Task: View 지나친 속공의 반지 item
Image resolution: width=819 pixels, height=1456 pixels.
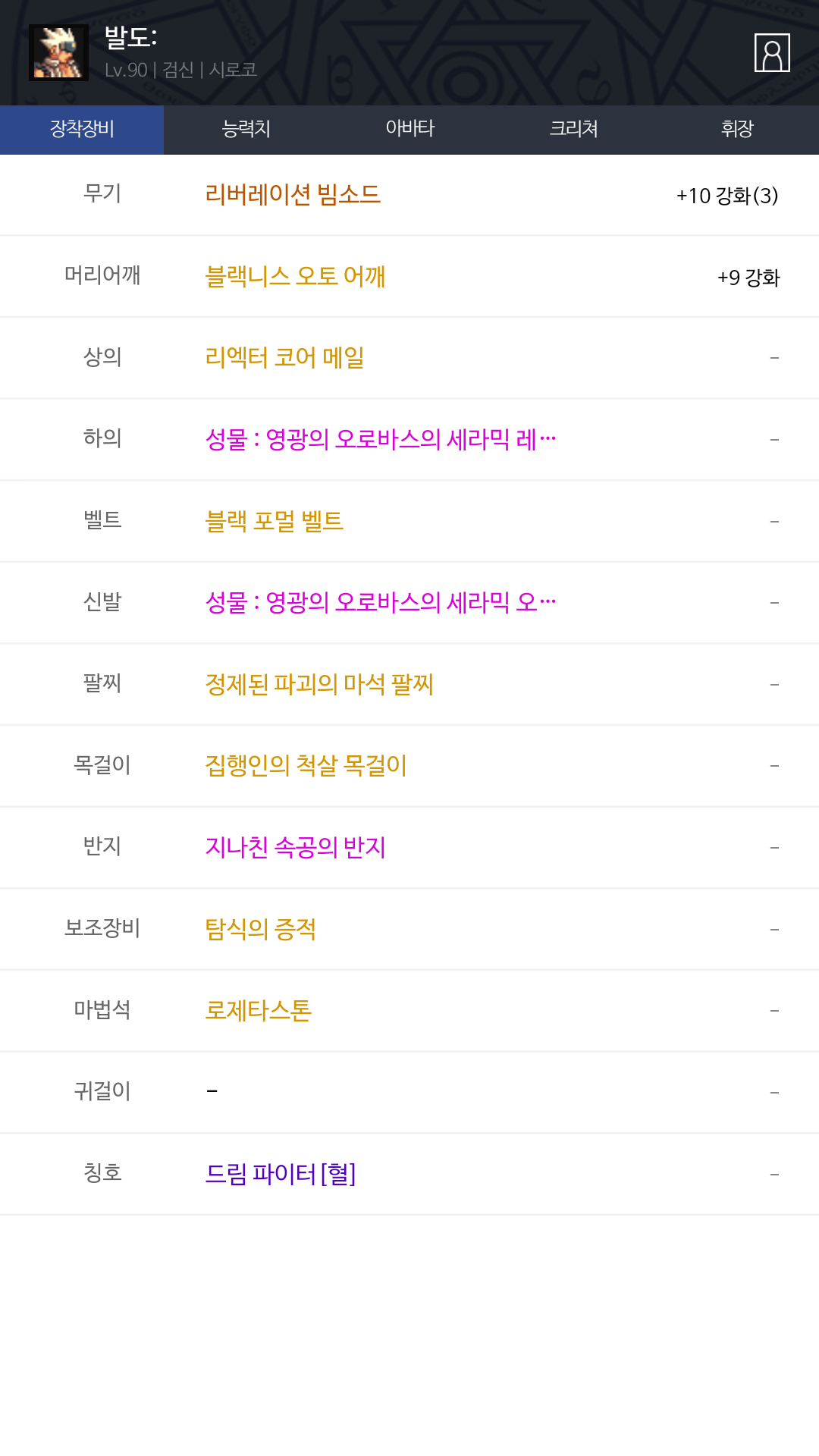Action: pyautogui.click(x=295, y=847)
